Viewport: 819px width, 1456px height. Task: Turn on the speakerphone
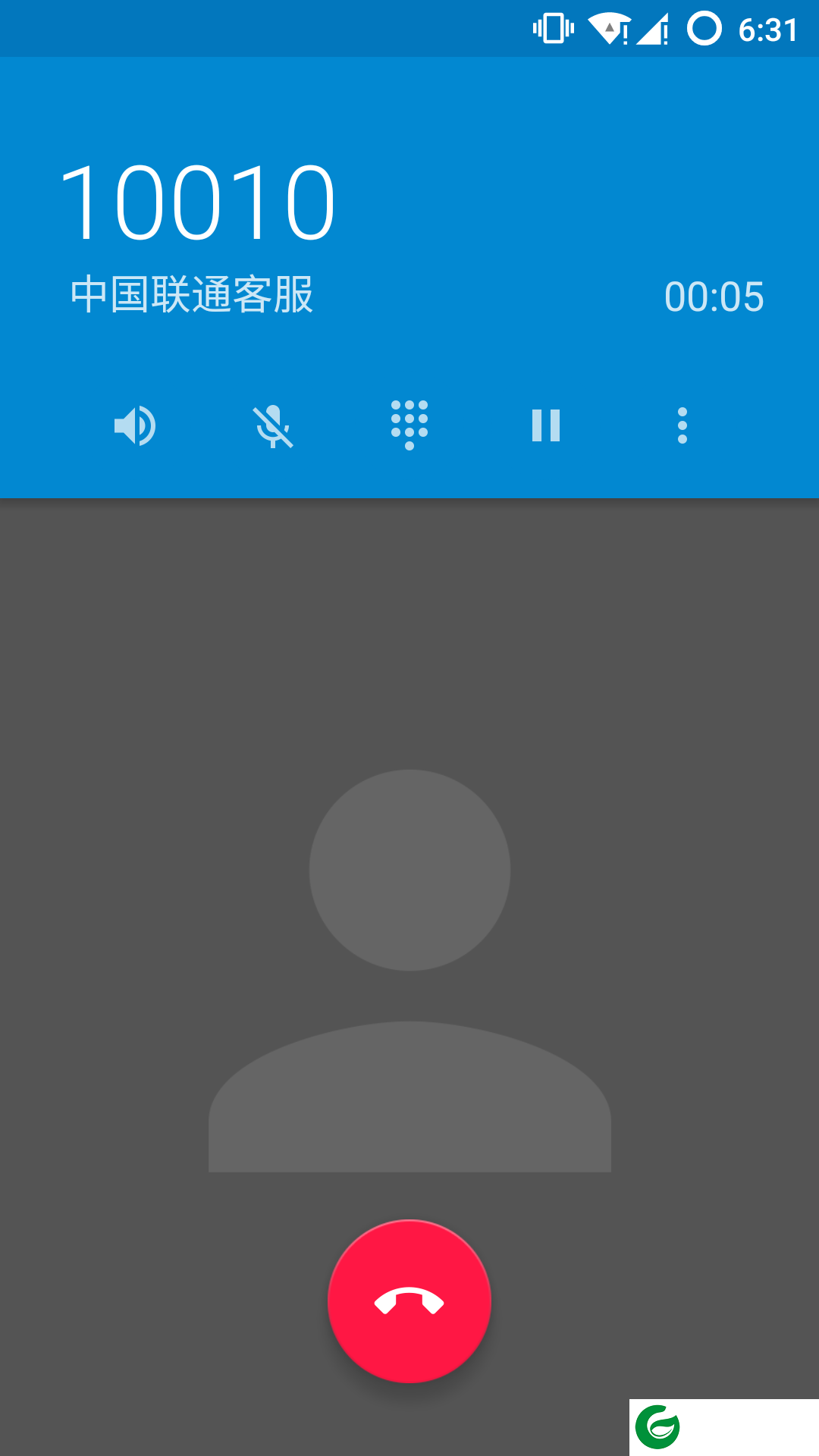coord(135,425)
